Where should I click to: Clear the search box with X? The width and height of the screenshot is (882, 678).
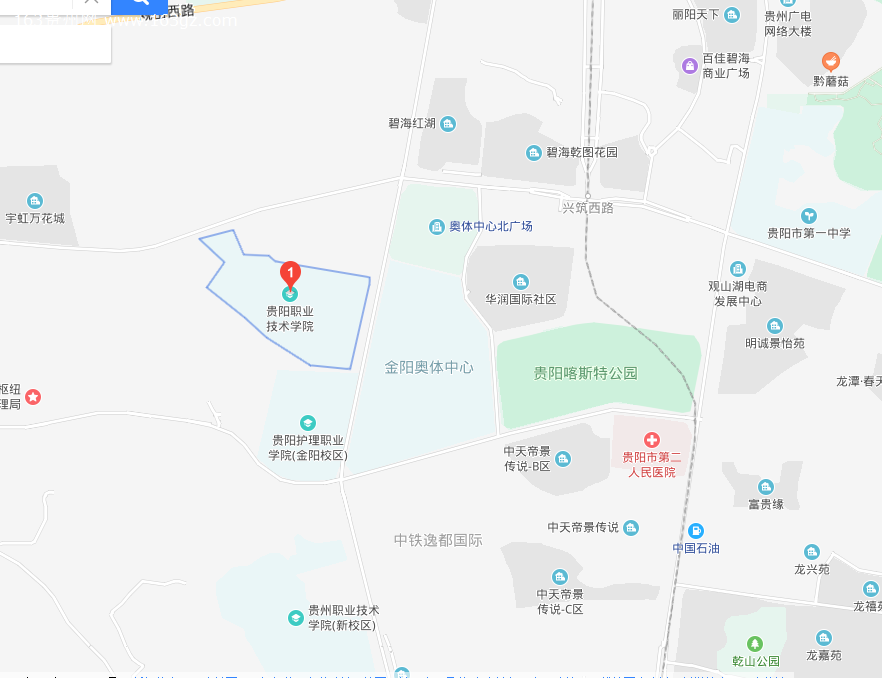[x=91, y=3]
